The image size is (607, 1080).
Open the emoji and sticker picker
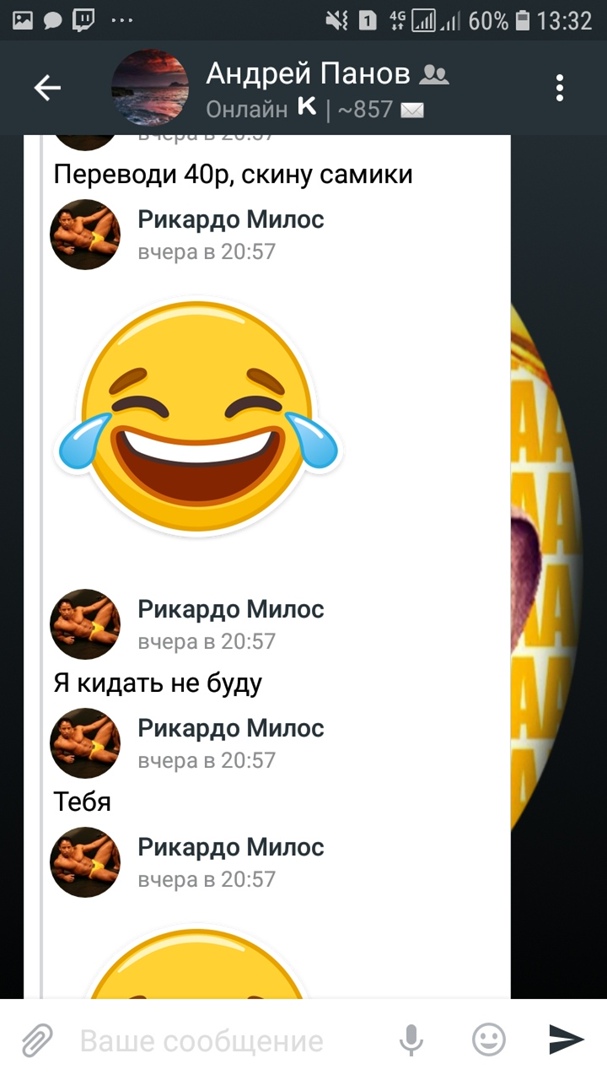489,1041
